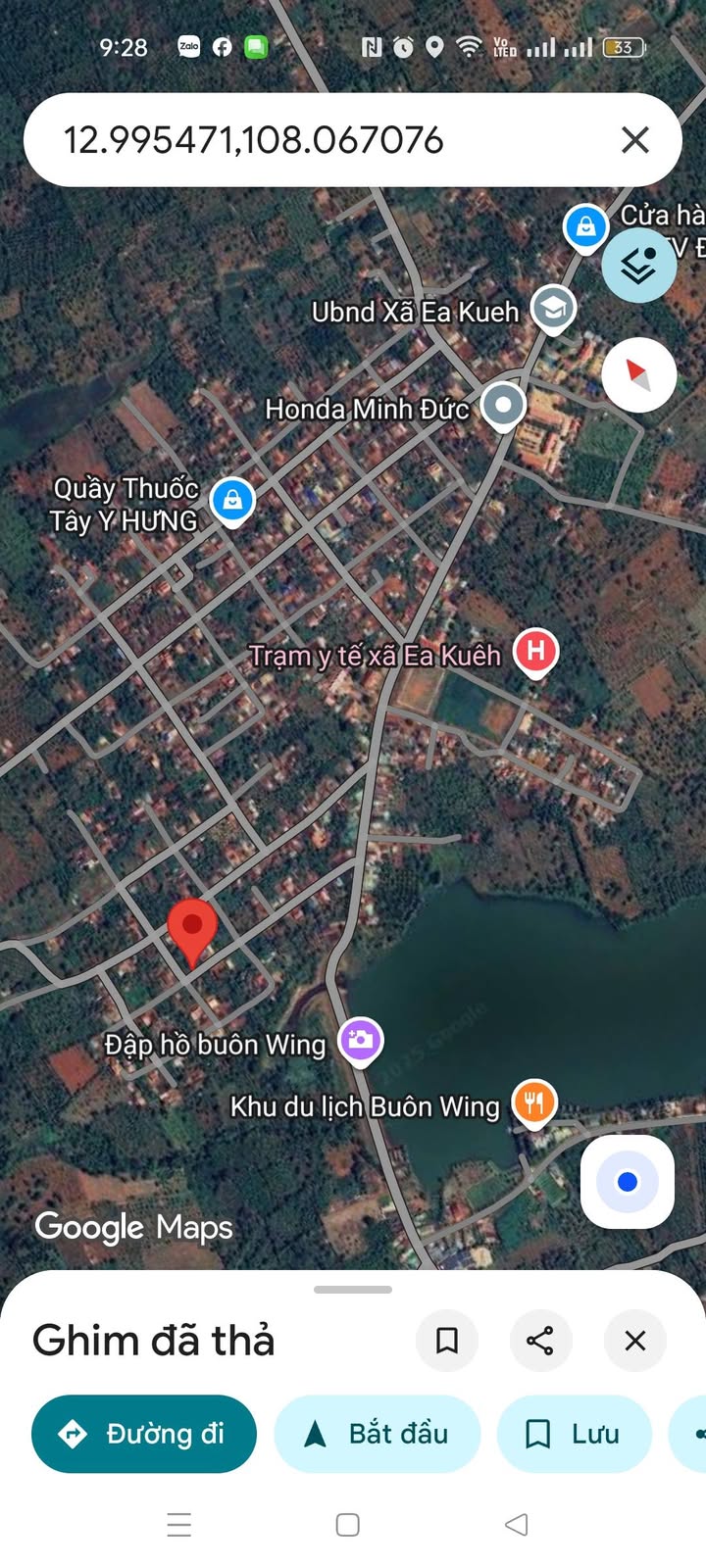Screen dimensions: 706x1568
Task: Share the dropped pin location
Action: point(540,1340)
